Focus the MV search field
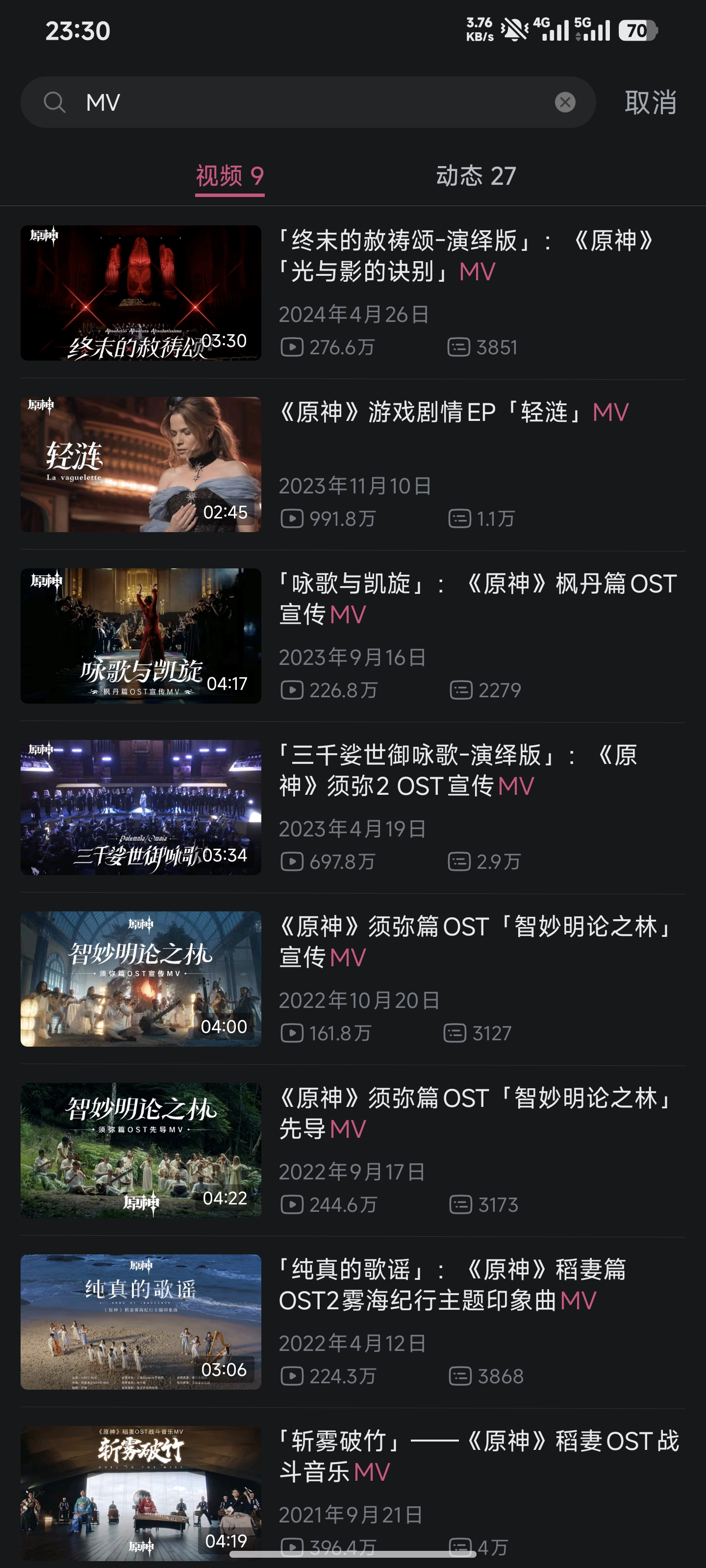Image resolution: width=706 pixels, height=1568 pixels. pos(304,102)
